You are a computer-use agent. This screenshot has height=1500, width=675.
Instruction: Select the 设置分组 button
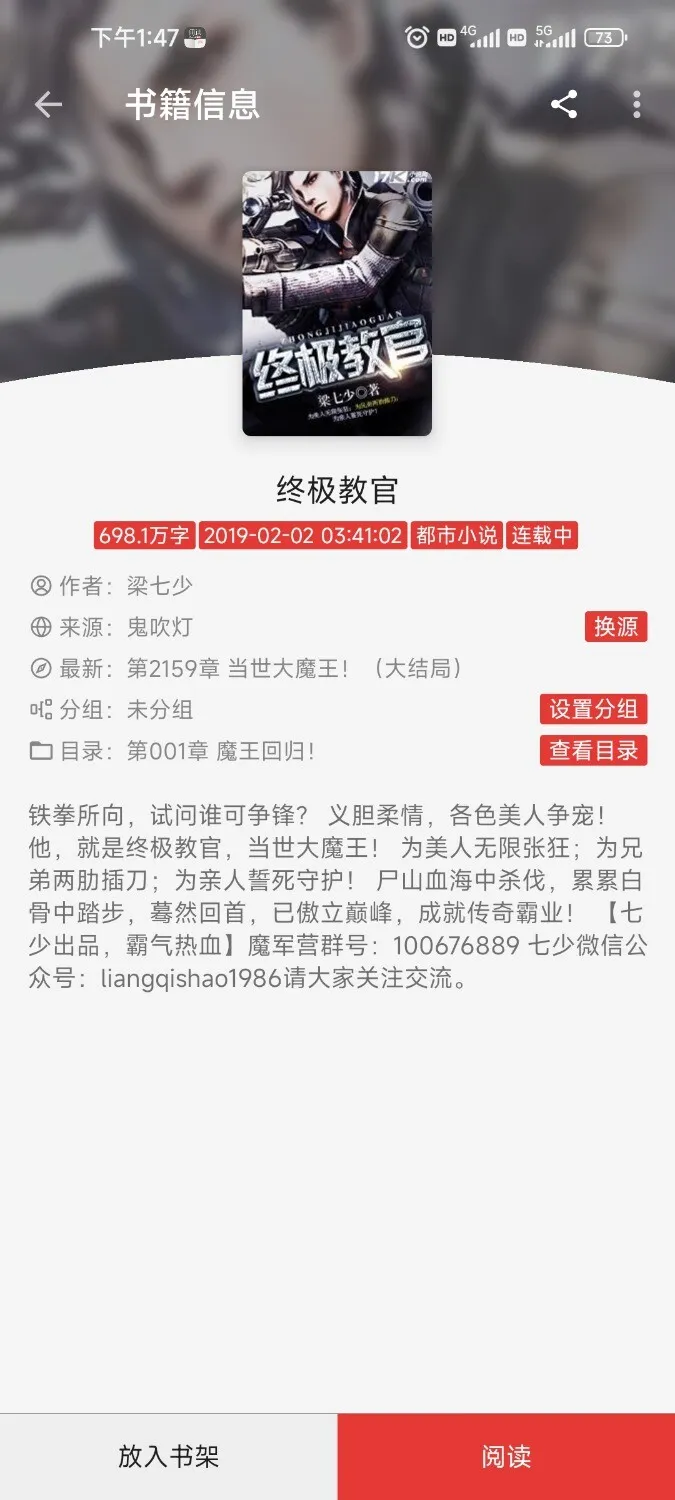[x=593, y=709]
